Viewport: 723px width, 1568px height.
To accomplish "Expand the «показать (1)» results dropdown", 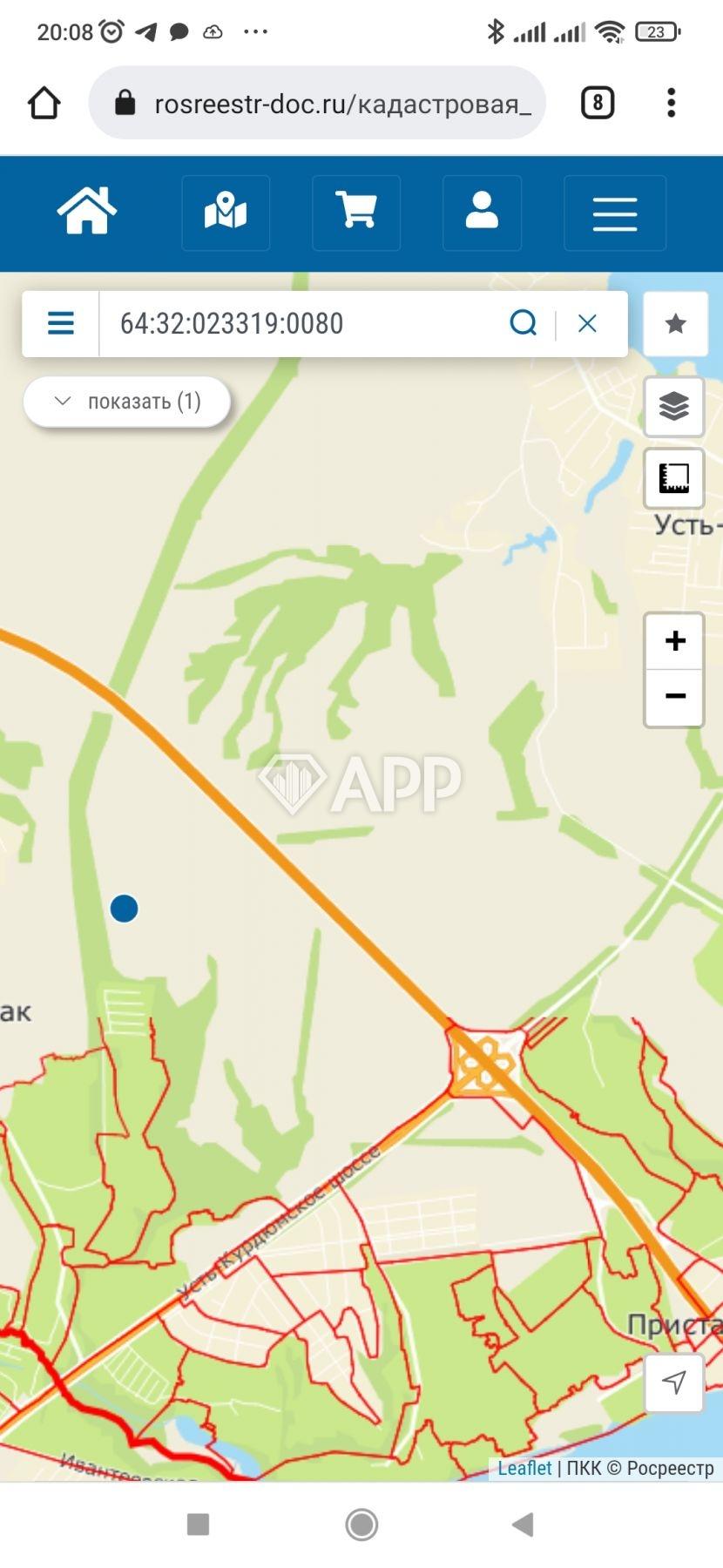I will pyautogui.click(x=127, y=402).
